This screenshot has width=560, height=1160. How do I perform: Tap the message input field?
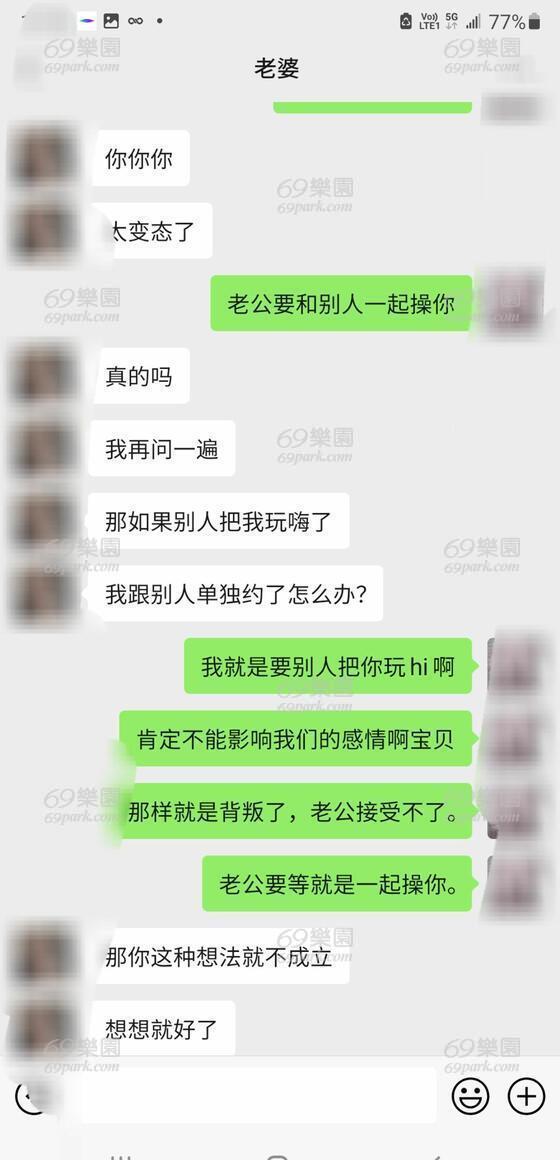tap(258, 1096)
